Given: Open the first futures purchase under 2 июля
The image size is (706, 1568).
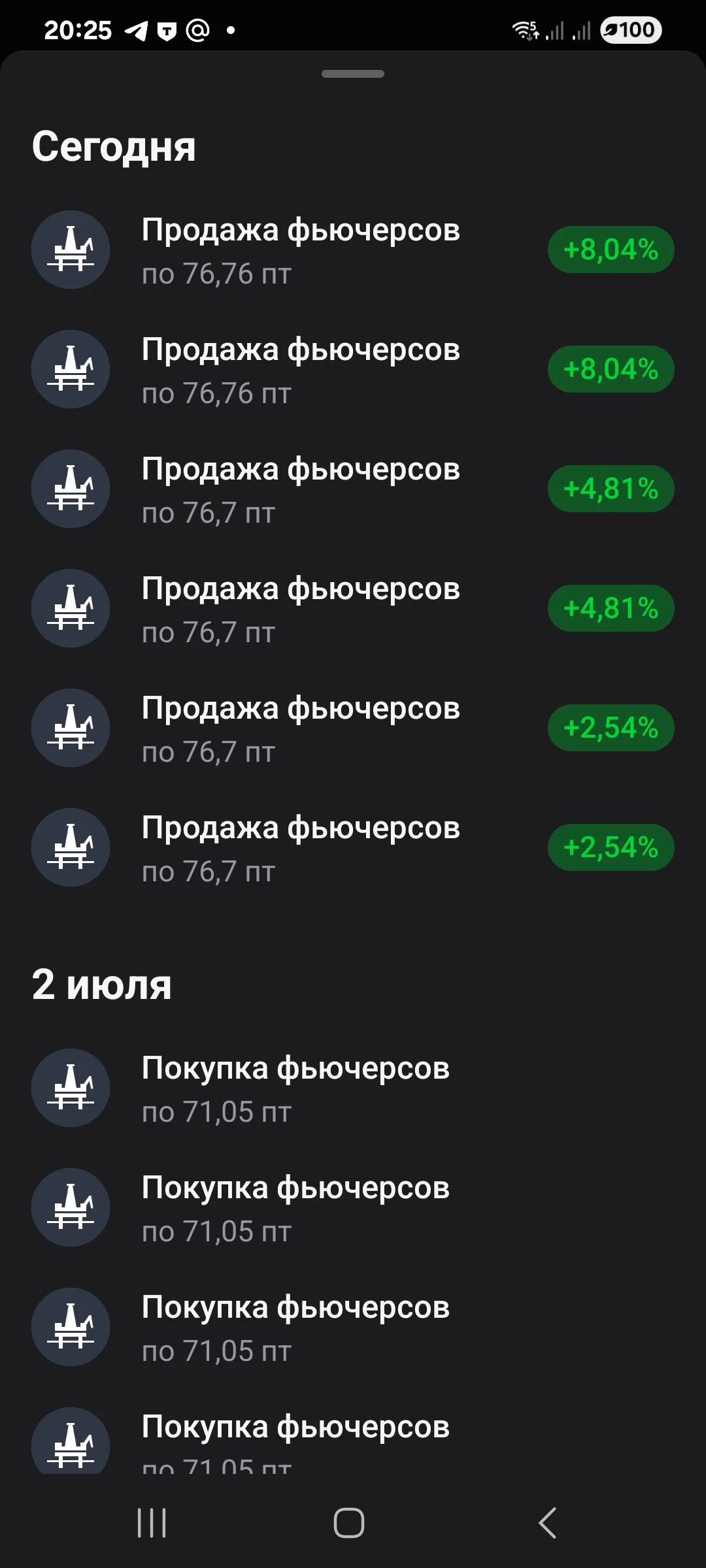Looking at the screenshot, I should (353, 1088).
